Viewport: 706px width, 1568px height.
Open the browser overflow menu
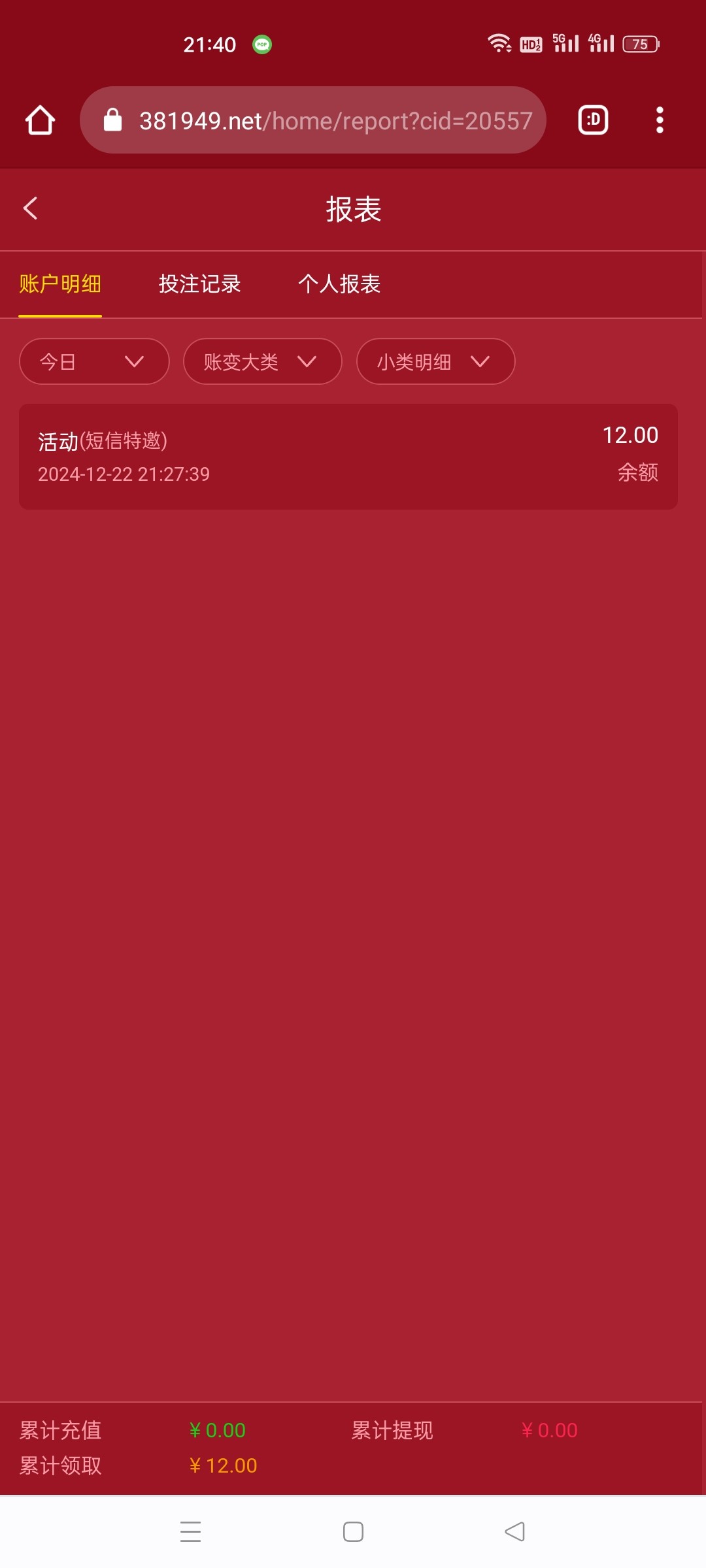(x=660, y=120)
